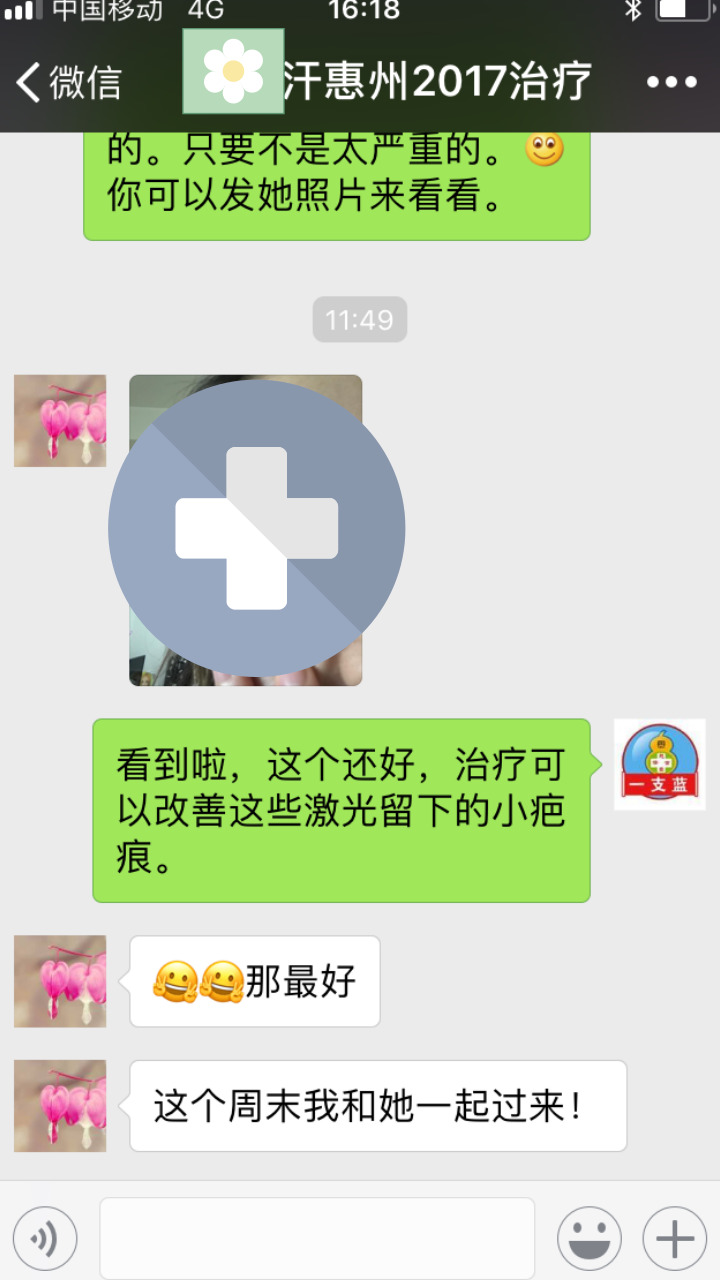
Task: Tap the plus icon to open more functions
Action: (x=672, y=1237)
